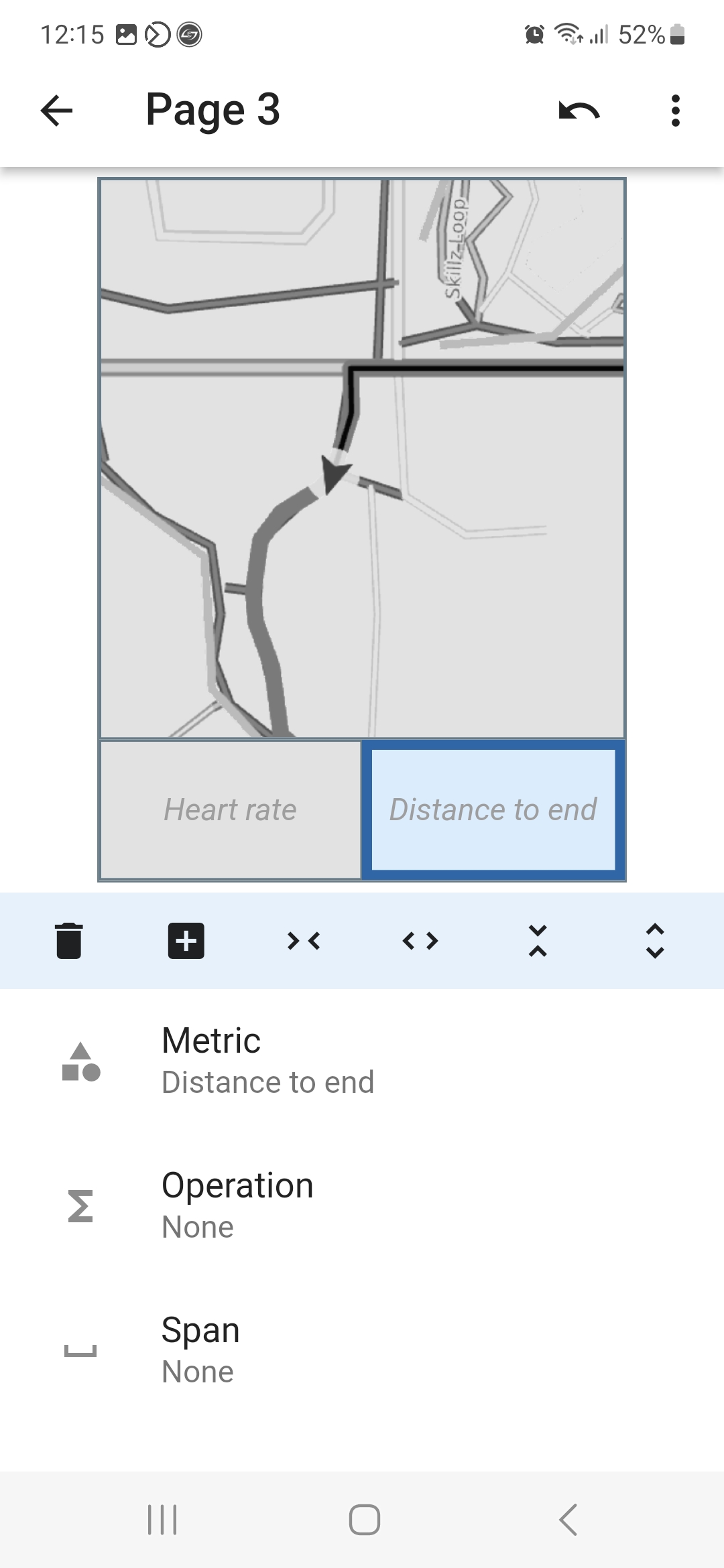Expand the field height vertically
This screenshot has height=1568, width=724.
(655, 941)
